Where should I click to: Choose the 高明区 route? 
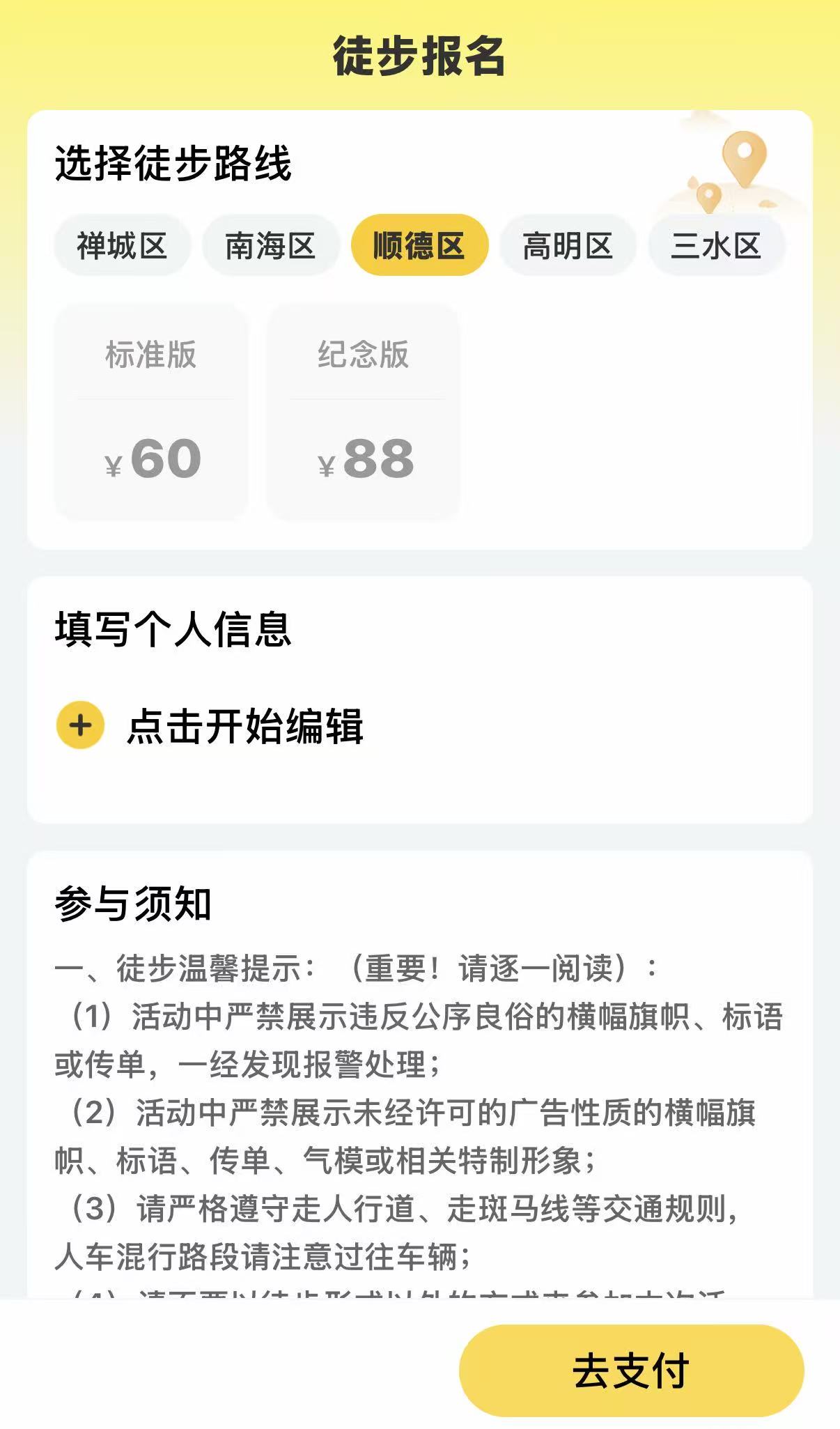click(567, 246)
